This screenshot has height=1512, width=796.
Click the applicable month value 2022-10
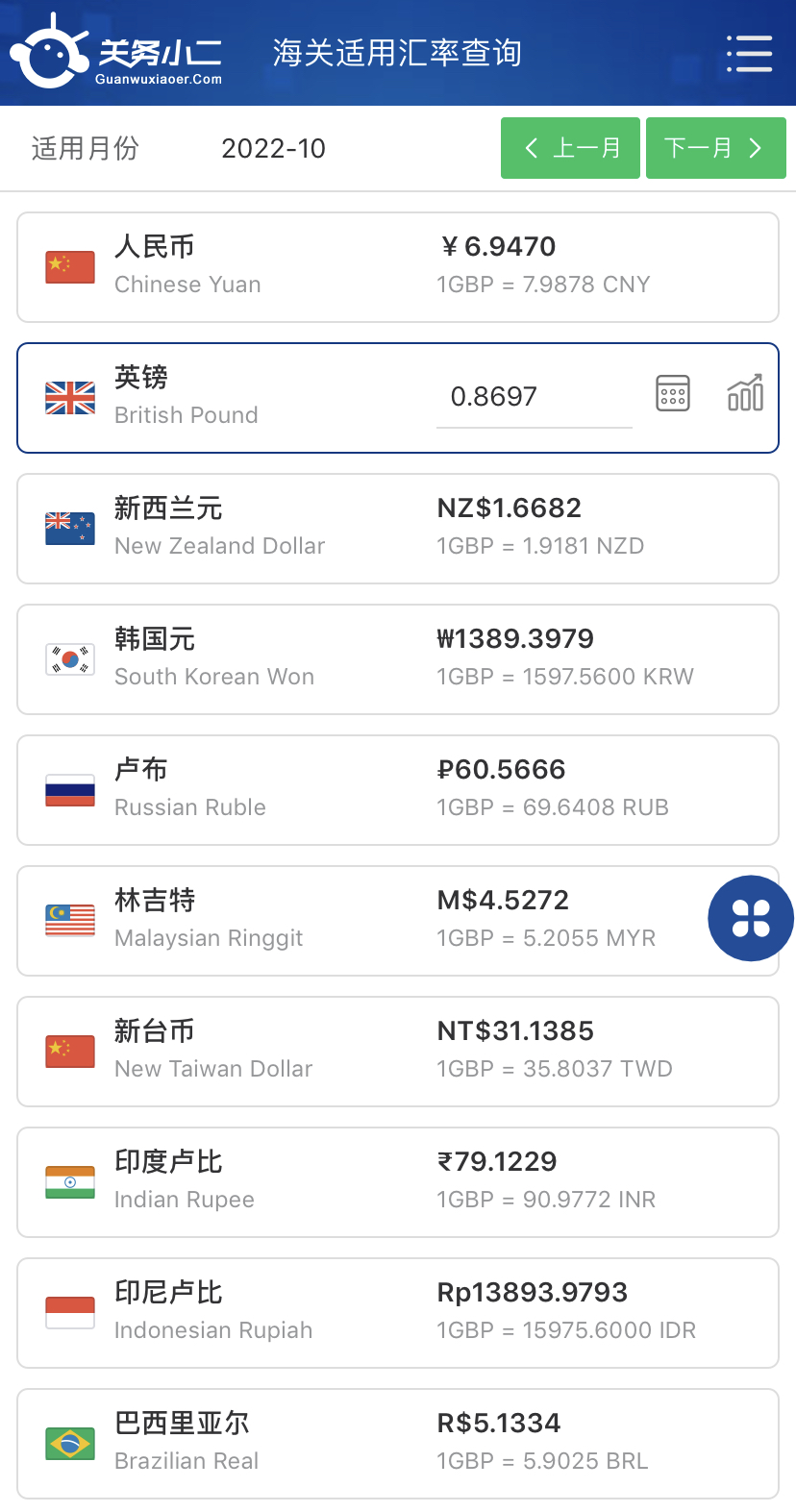click(273, 148)
